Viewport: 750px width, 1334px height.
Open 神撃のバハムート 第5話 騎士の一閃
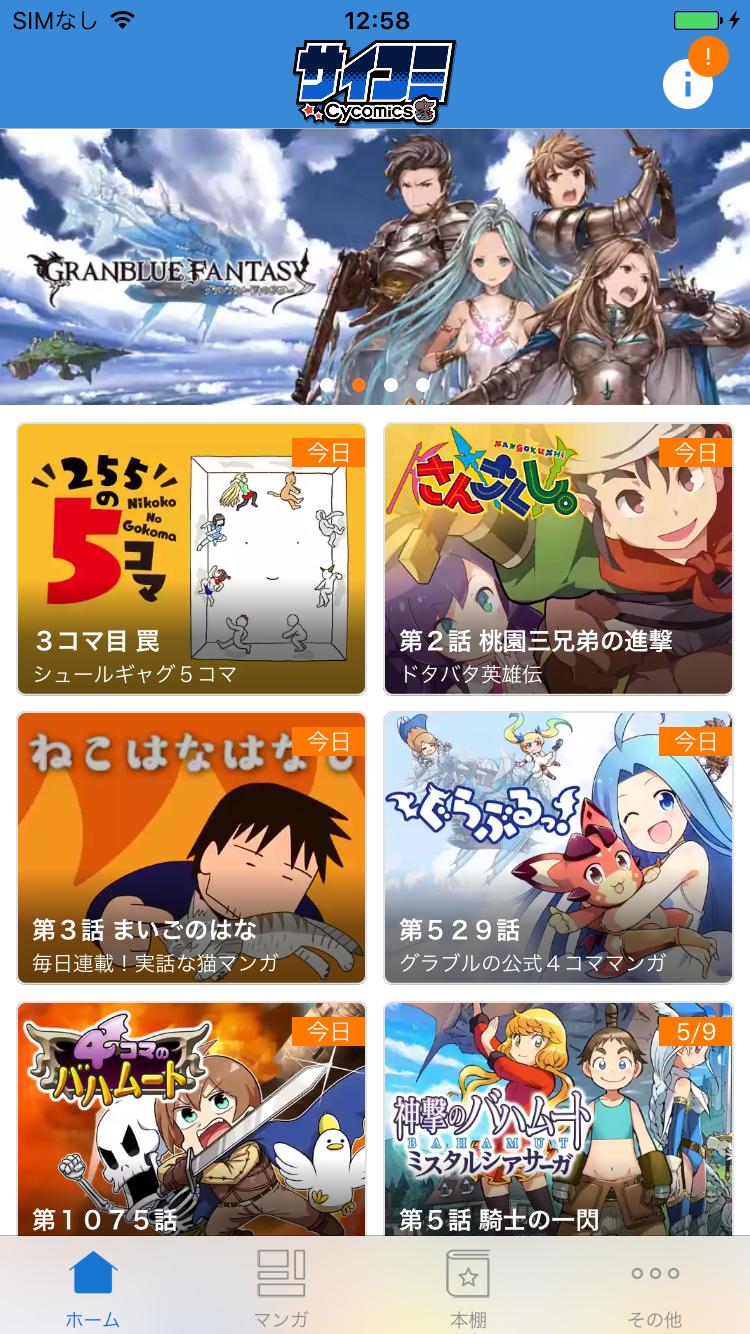(558, 1120)
